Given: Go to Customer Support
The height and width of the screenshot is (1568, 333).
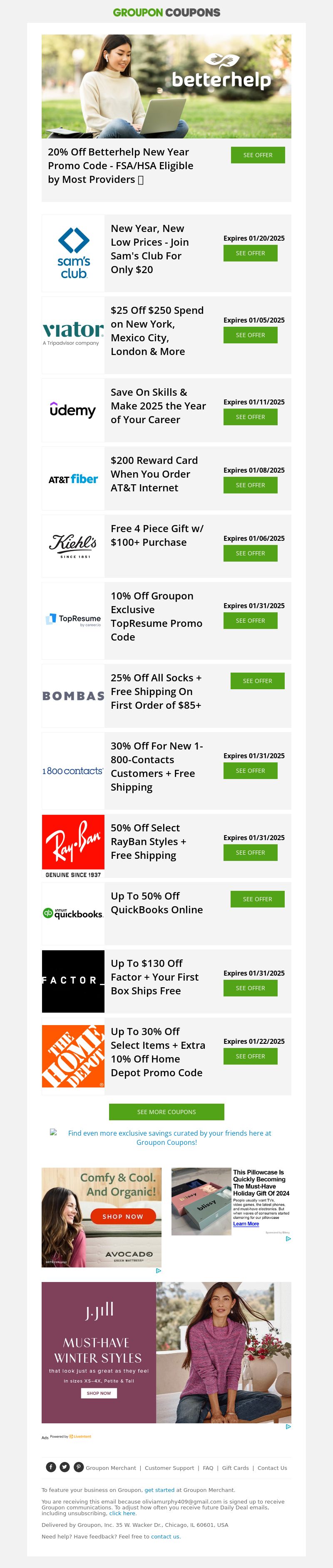Looking at the screenshot, I should tap(169, 1468).
